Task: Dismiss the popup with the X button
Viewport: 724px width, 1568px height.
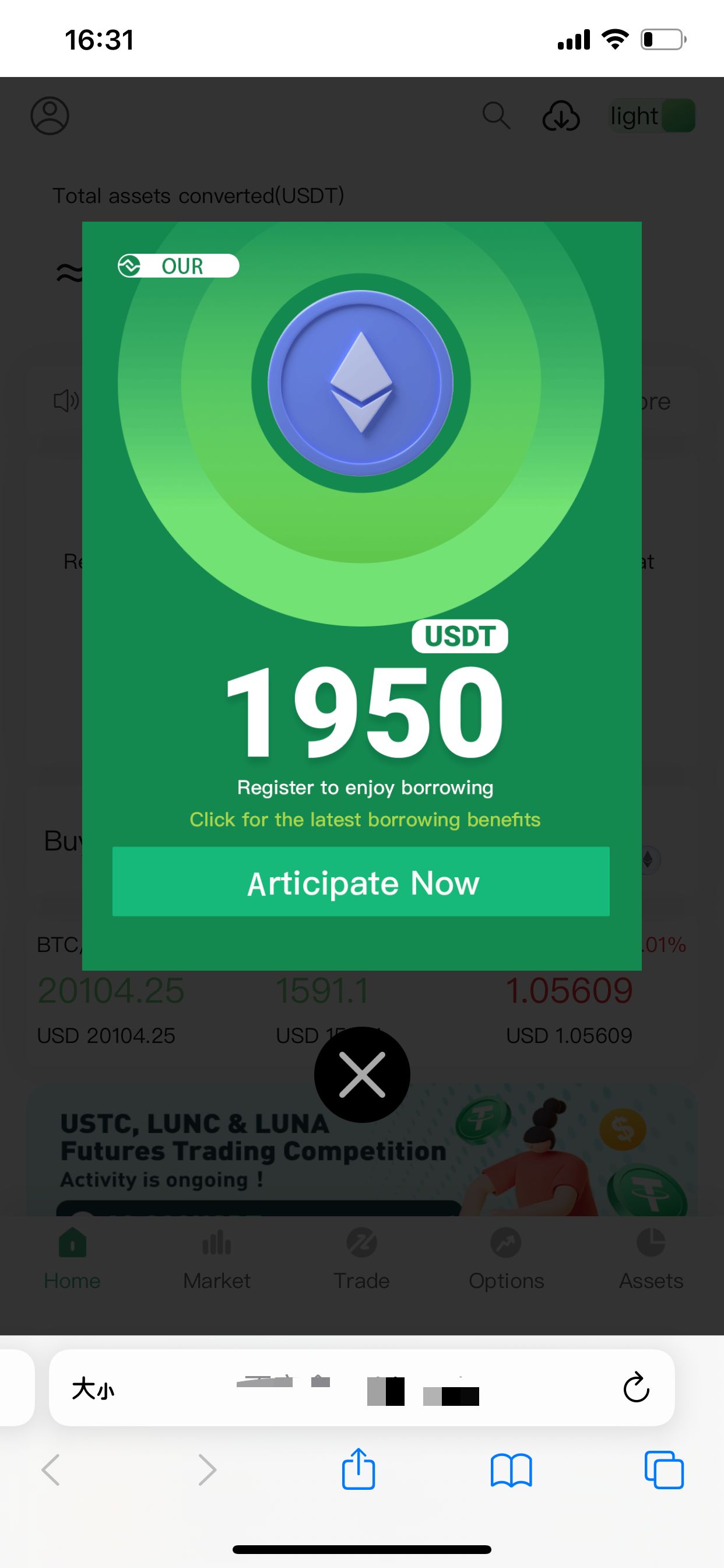Action: [362, 1074]
